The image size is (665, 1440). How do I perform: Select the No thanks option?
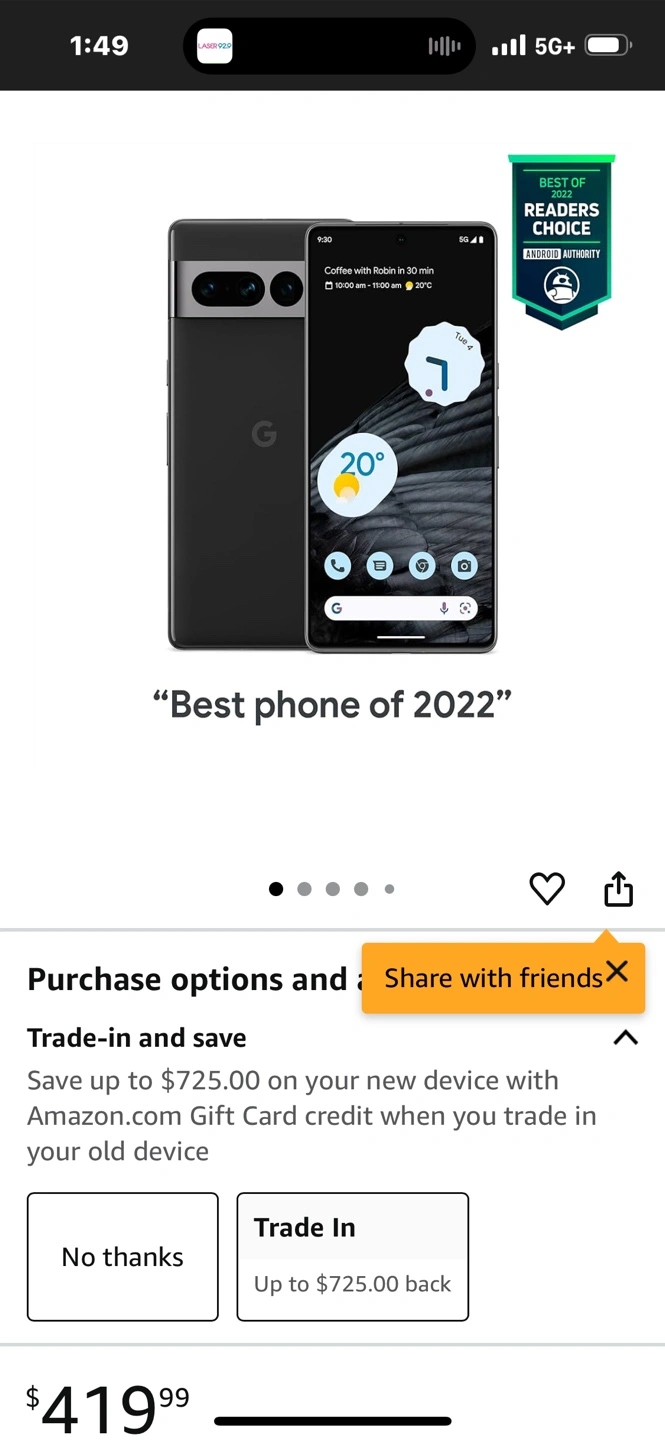pyautogui.click(x=123, y=1257)
